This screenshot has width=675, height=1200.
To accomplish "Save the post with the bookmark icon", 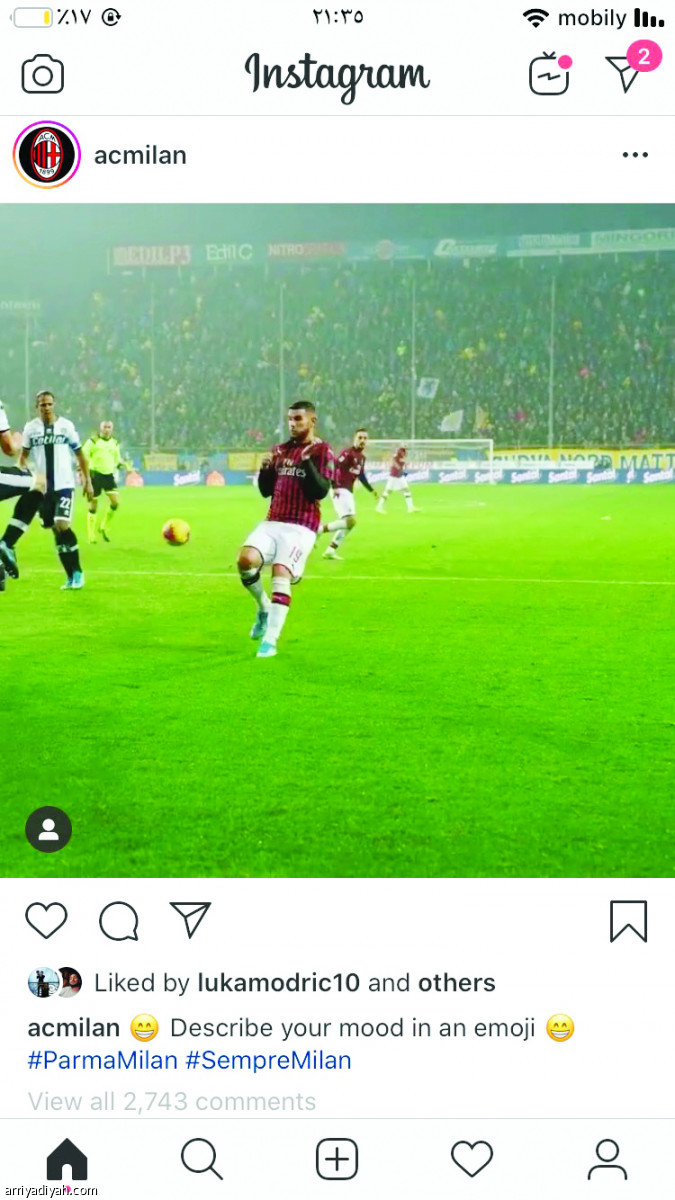I will (628, 921).
